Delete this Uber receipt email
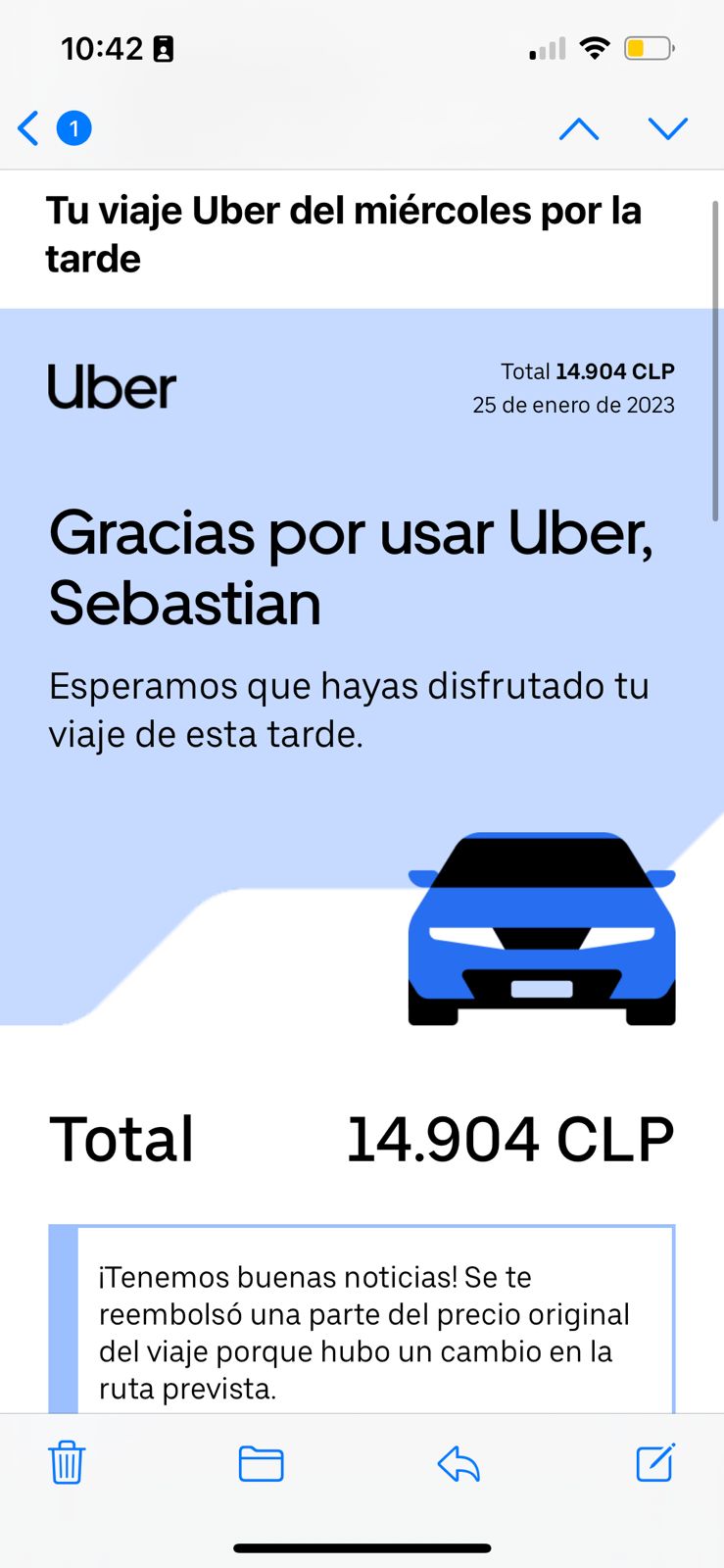The image size is (724, 1568). [67, 1463]
